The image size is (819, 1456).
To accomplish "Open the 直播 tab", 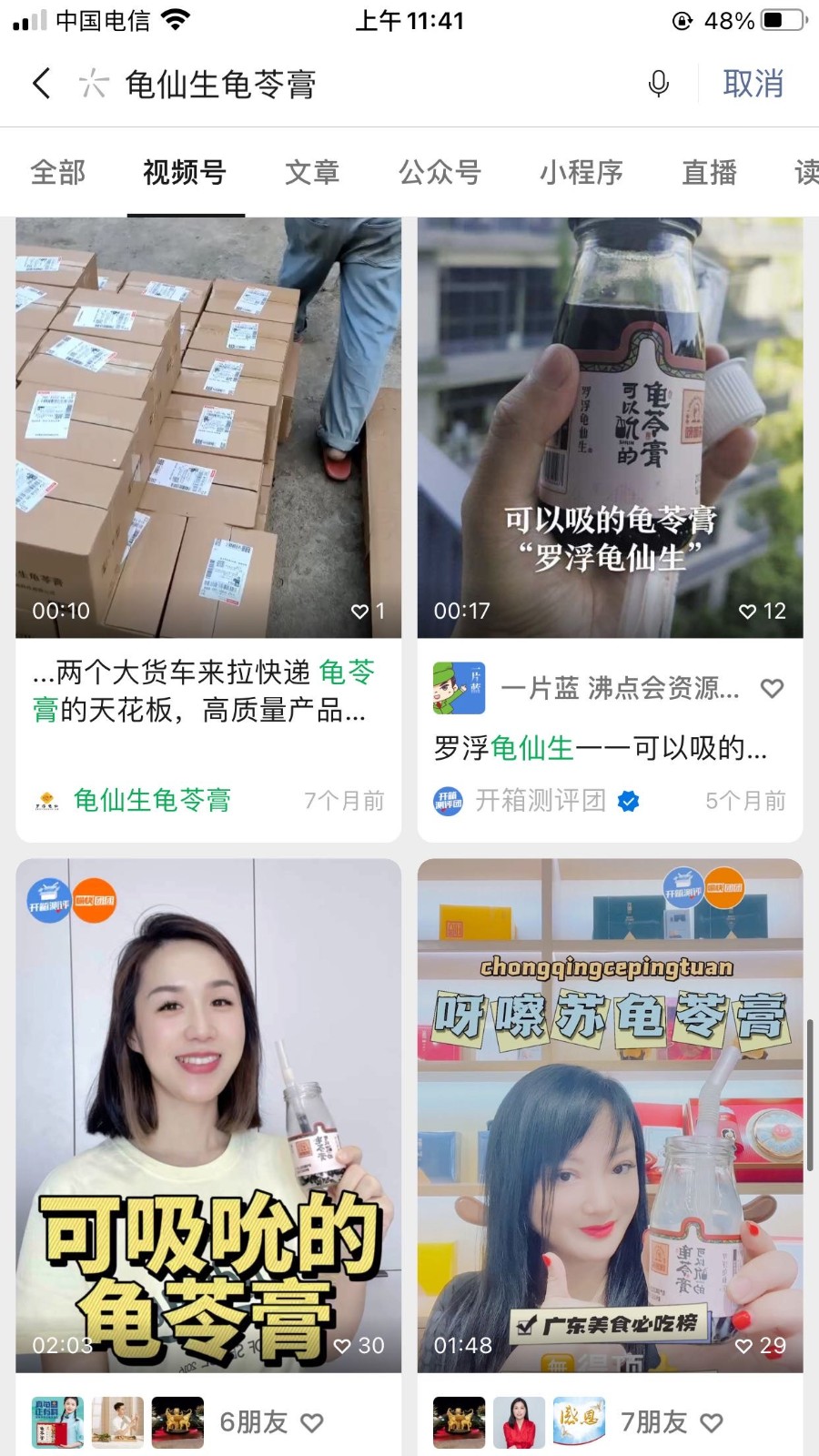I will 709,172.
